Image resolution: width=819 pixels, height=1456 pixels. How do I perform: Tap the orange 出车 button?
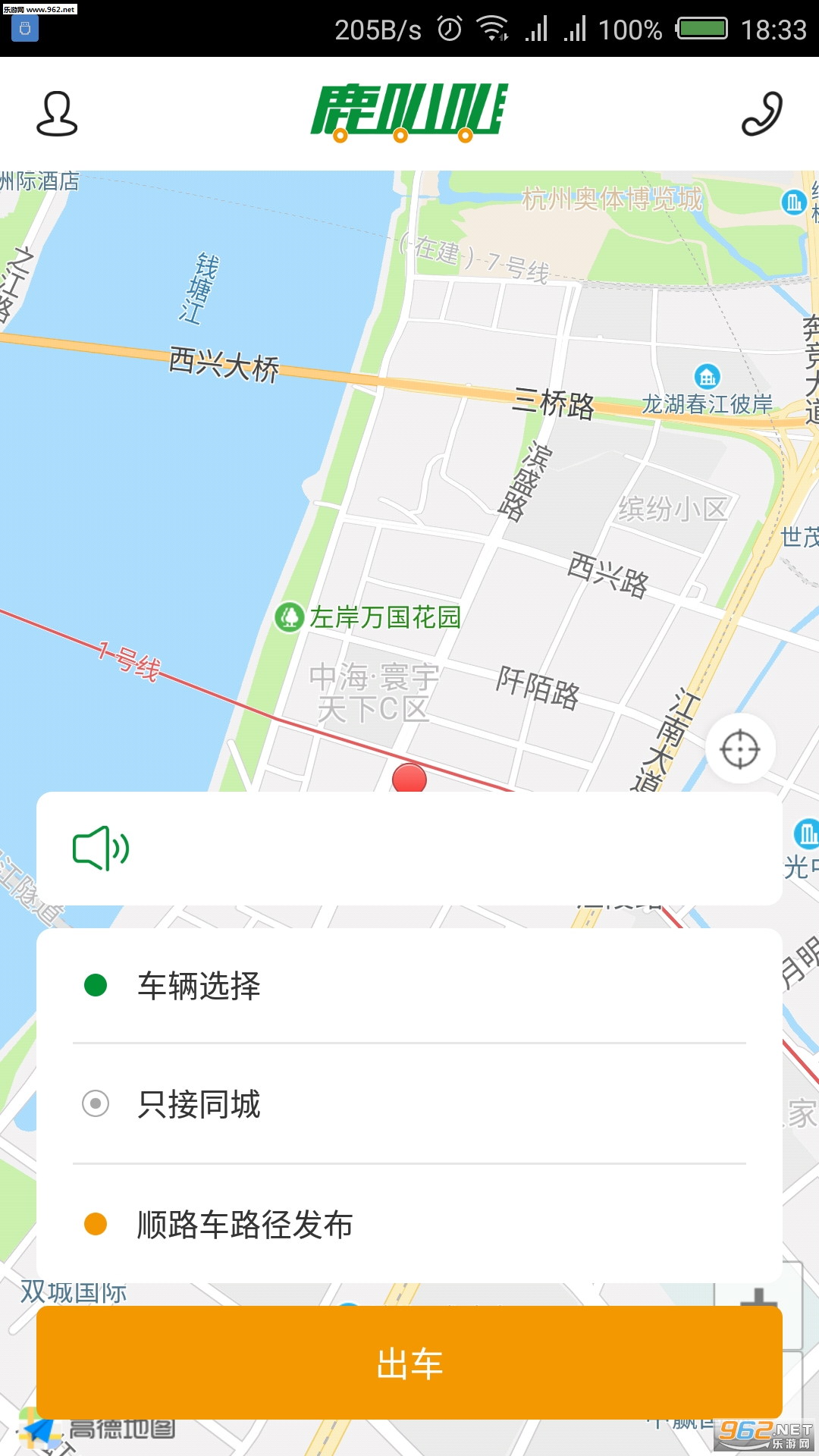[x=409, y=1363]
